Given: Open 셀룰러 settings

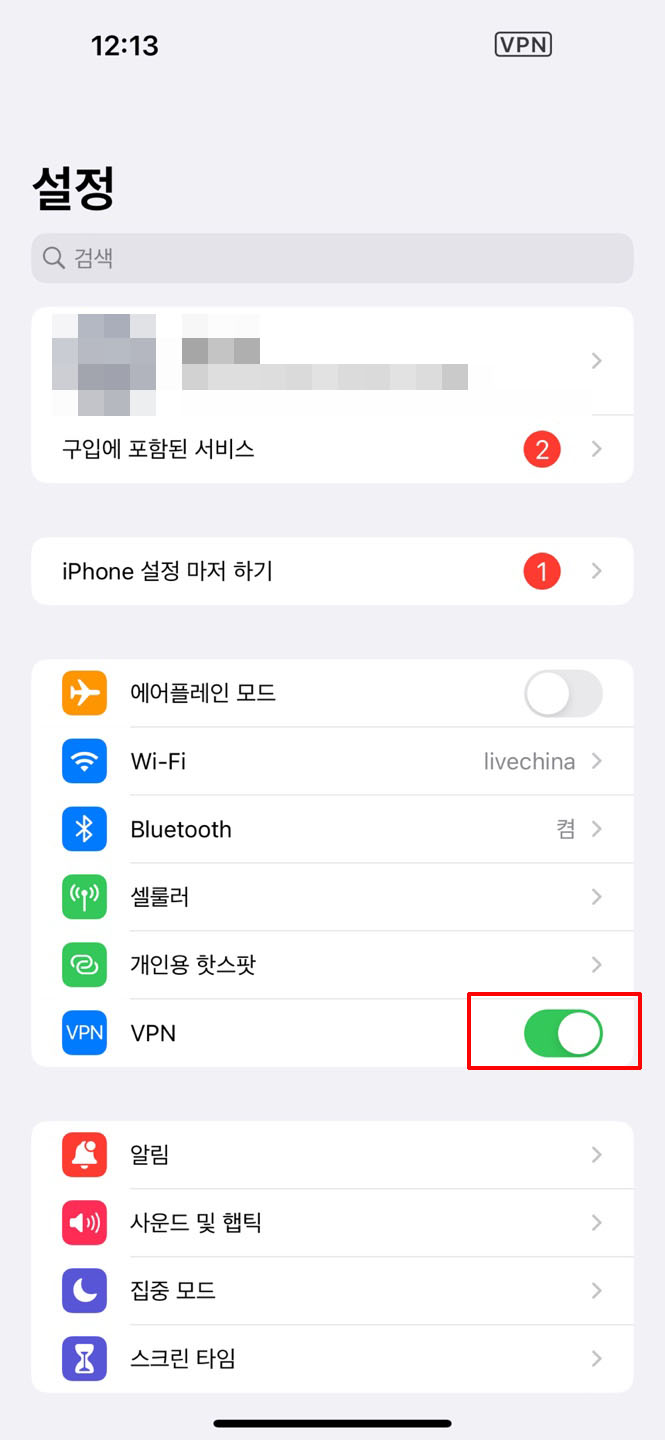Looking at the screenshot, I should pyautogui.click(x=332, y=897).
